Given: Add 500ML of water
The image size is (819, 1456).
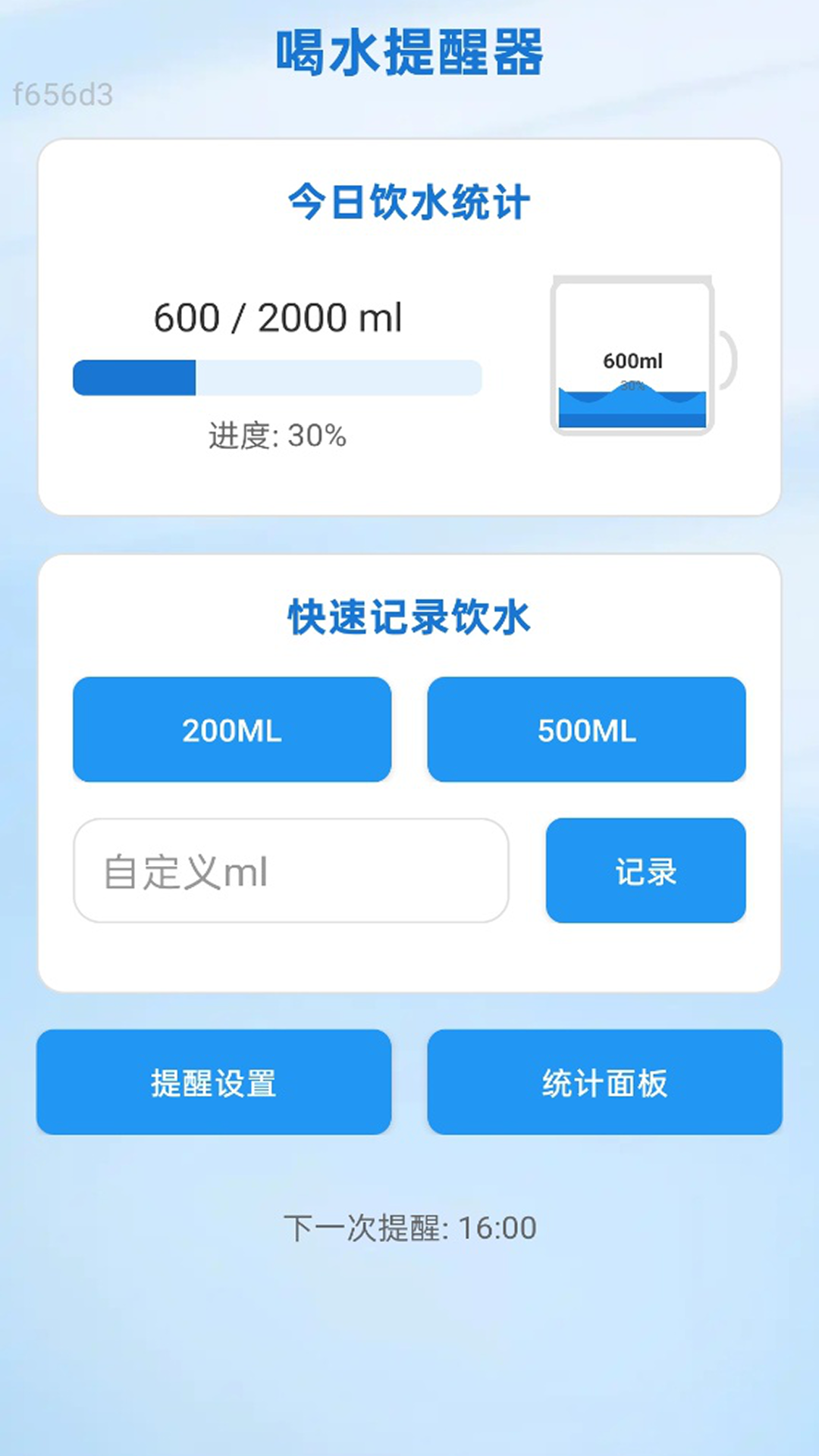Looking at the screenshot, I should point(586,730).
